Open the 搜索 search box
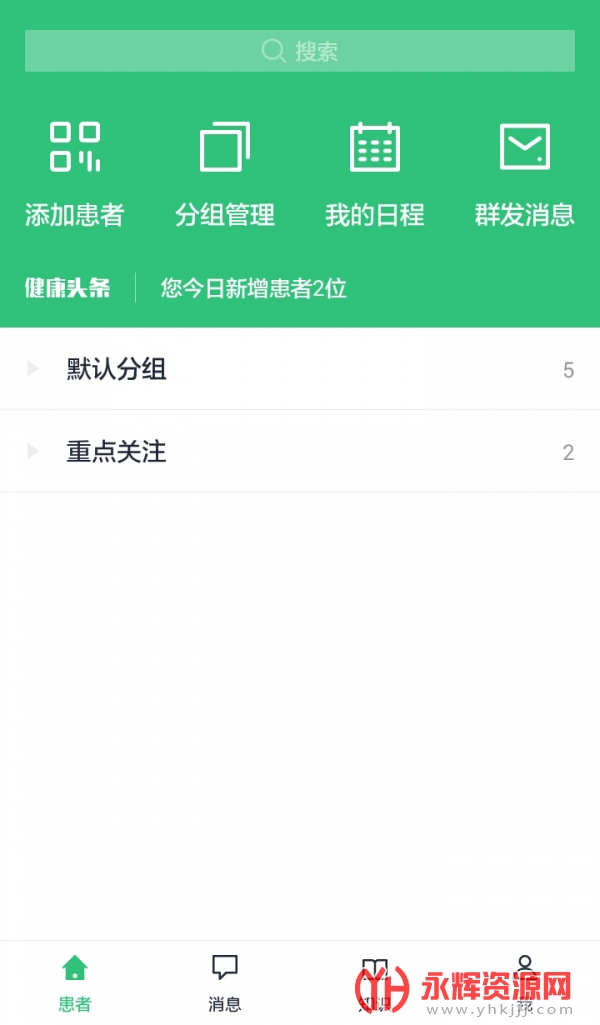This screenshot has height=1025, width=600. [300, 50]
